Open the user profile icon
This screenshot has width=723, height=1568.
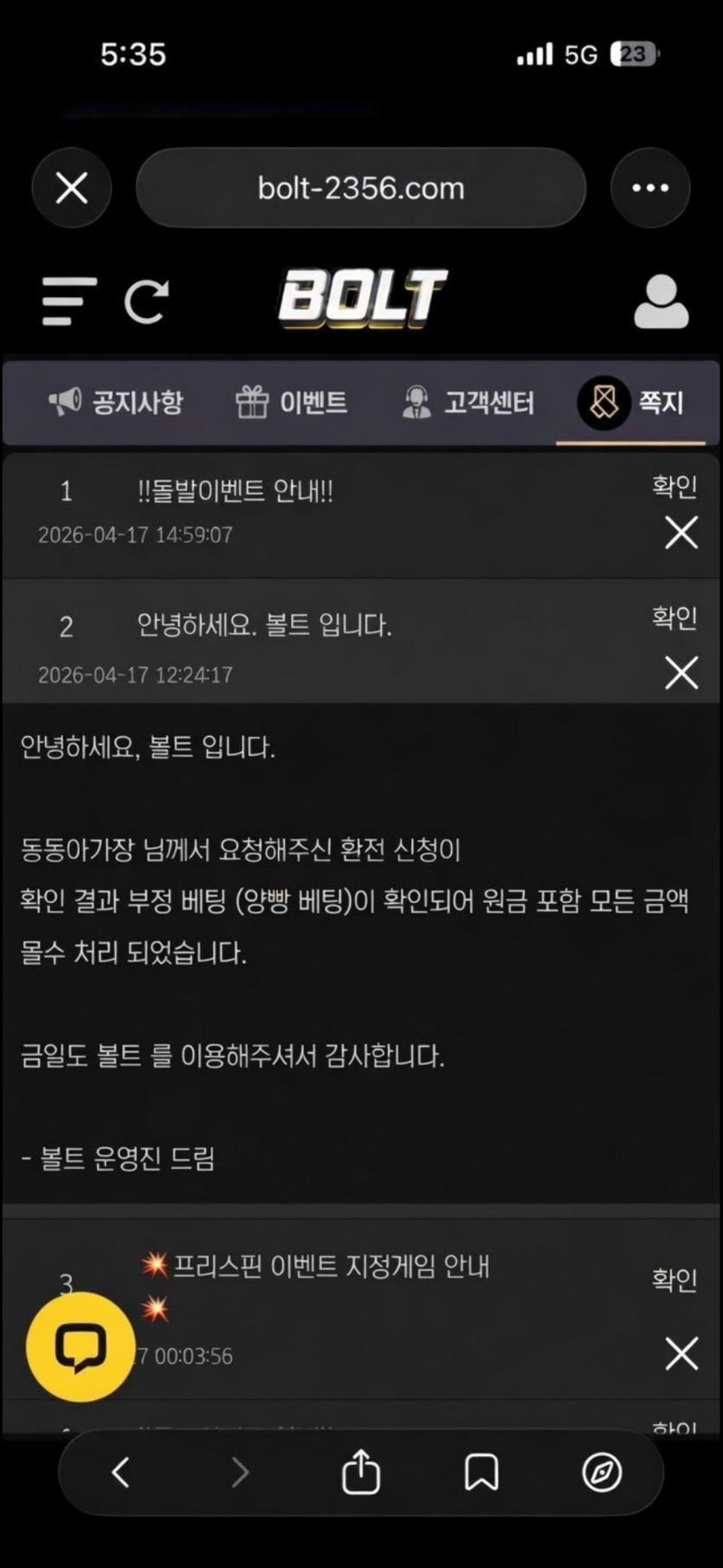661,300
